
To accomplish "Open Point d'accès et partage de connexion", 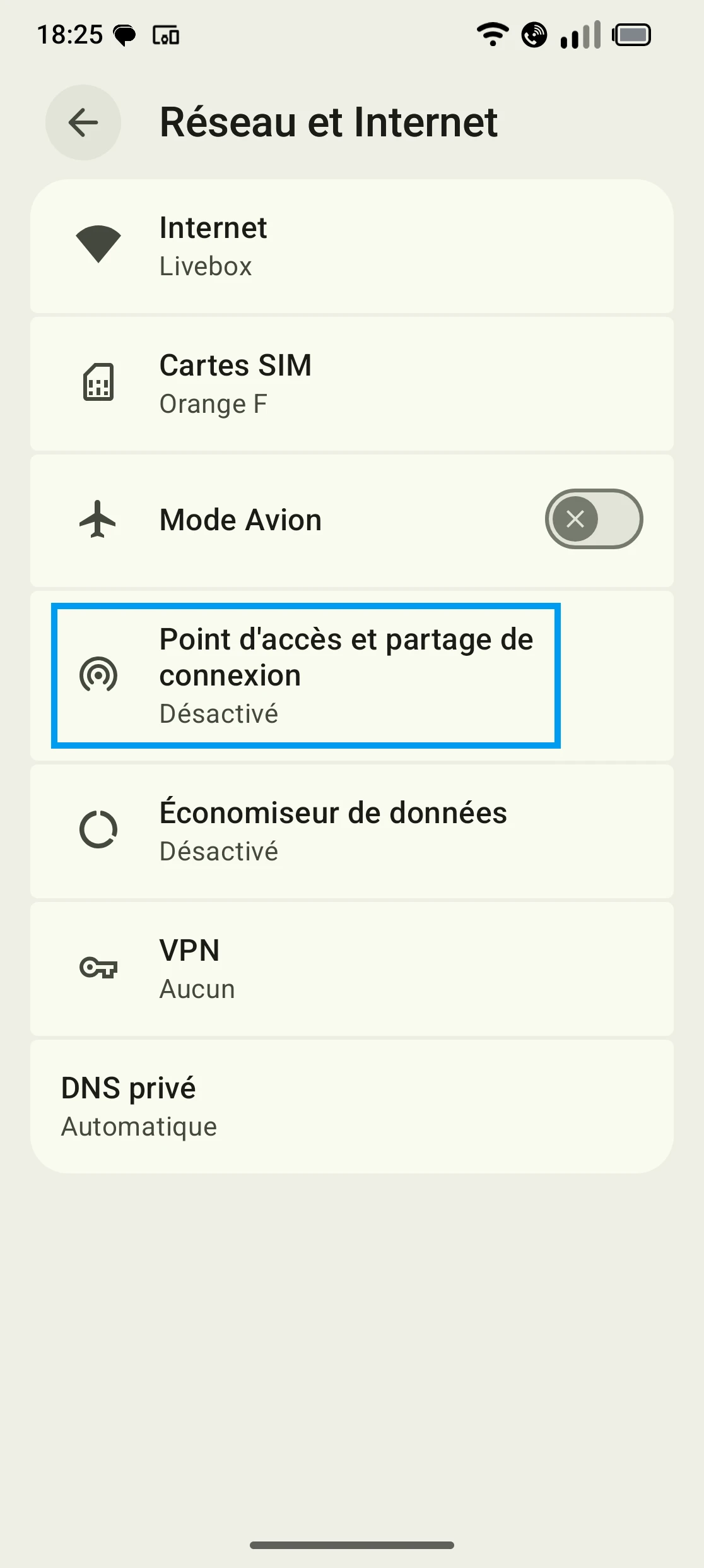I will (x=306, y=675).
